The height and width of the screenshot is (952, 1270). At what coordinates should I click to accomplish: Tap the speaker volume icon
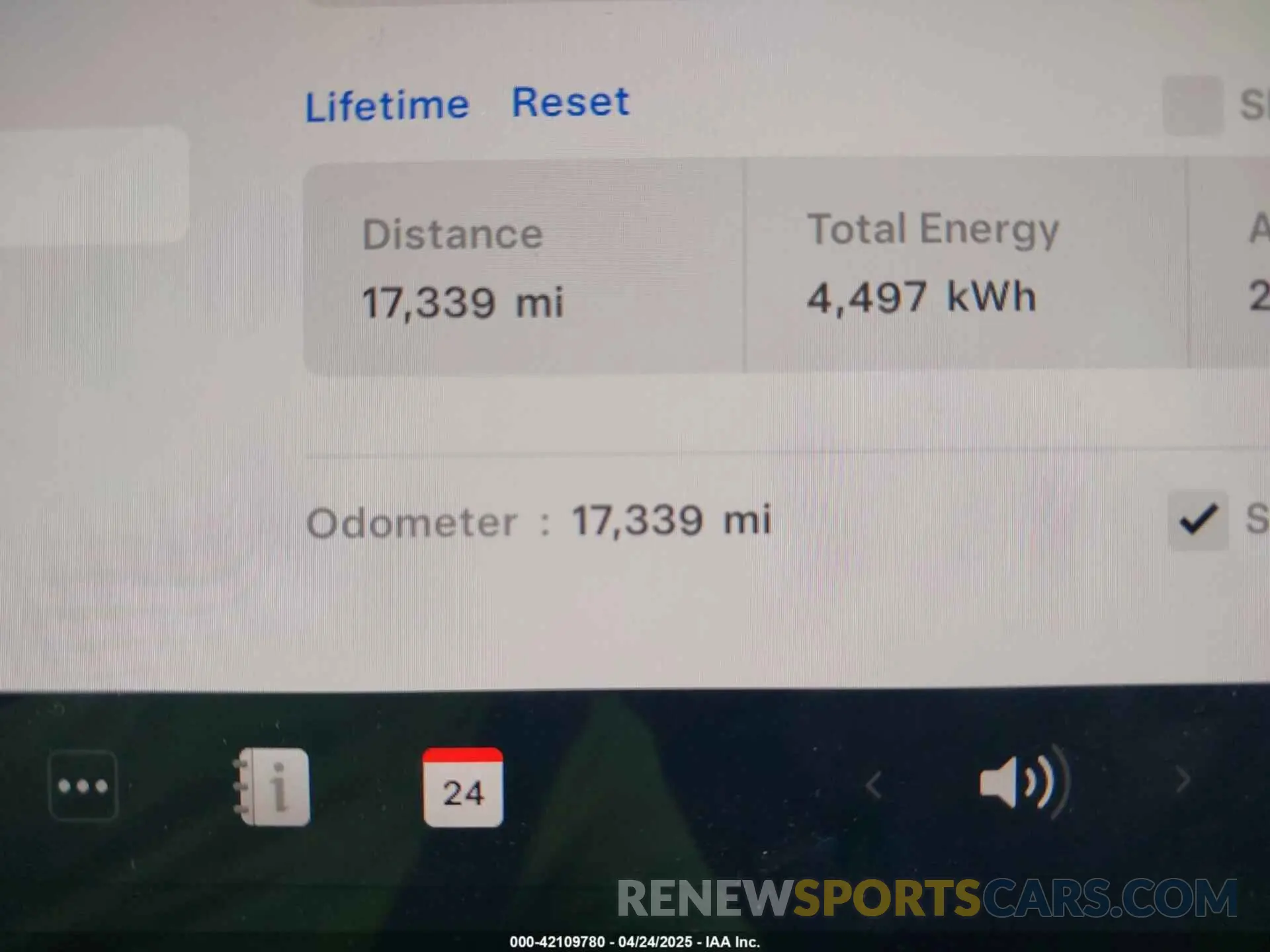coord(1022,782)
